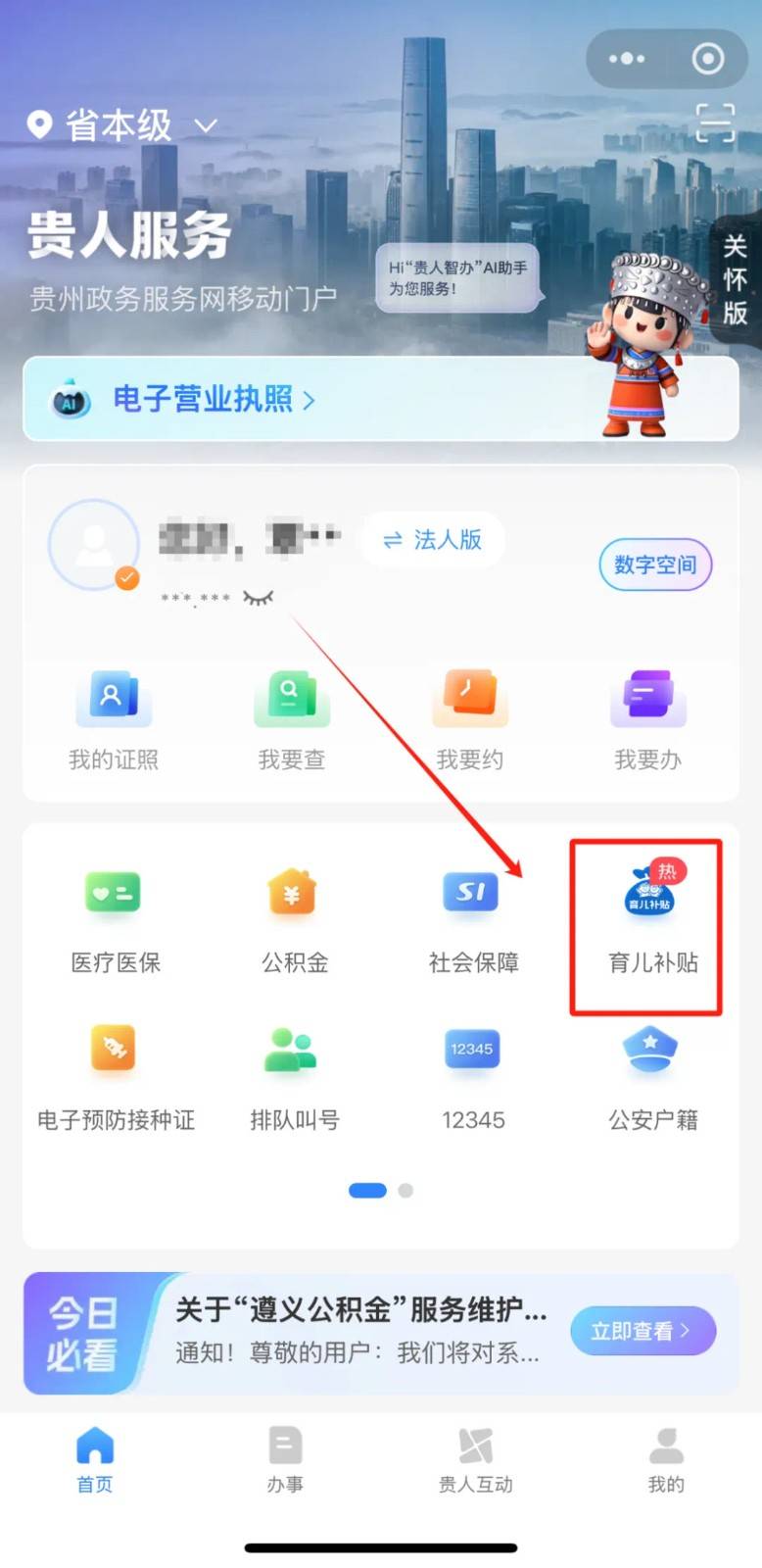Tap 立即查看 on the notice
This screenshot has width=762, height=1568.
coord(643,1331)
